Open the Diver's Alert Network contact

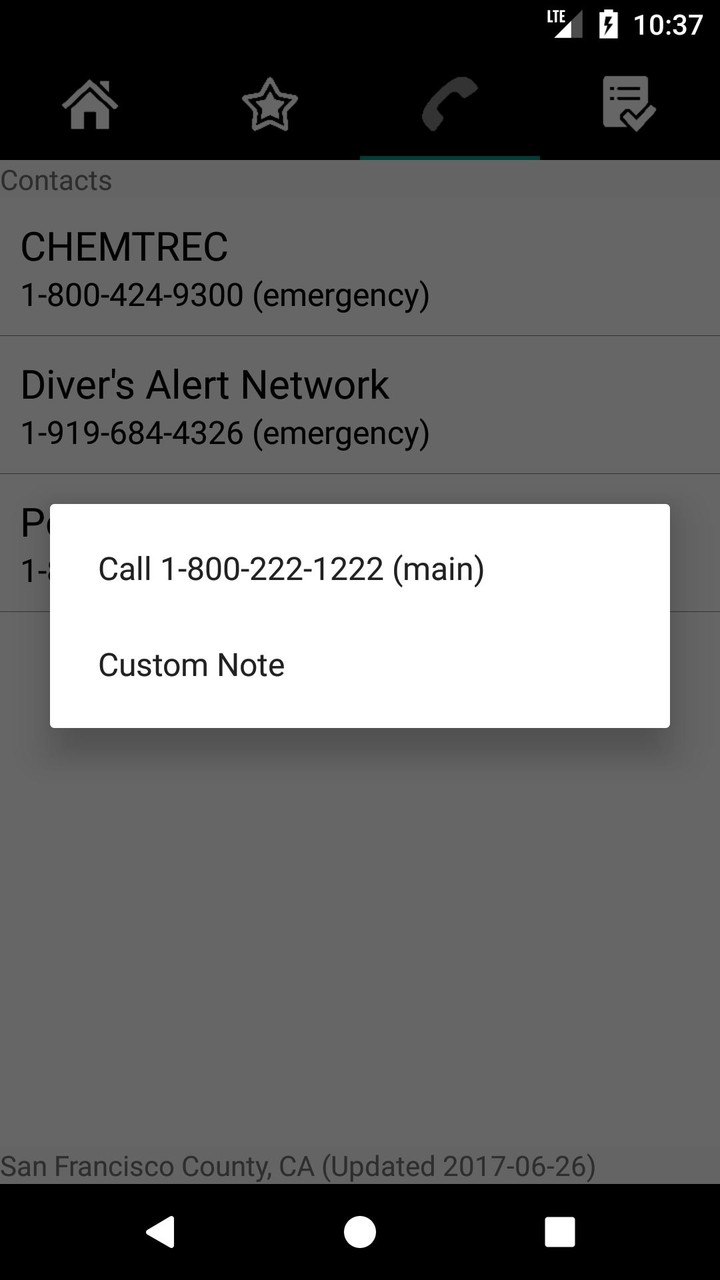(204, 384)
